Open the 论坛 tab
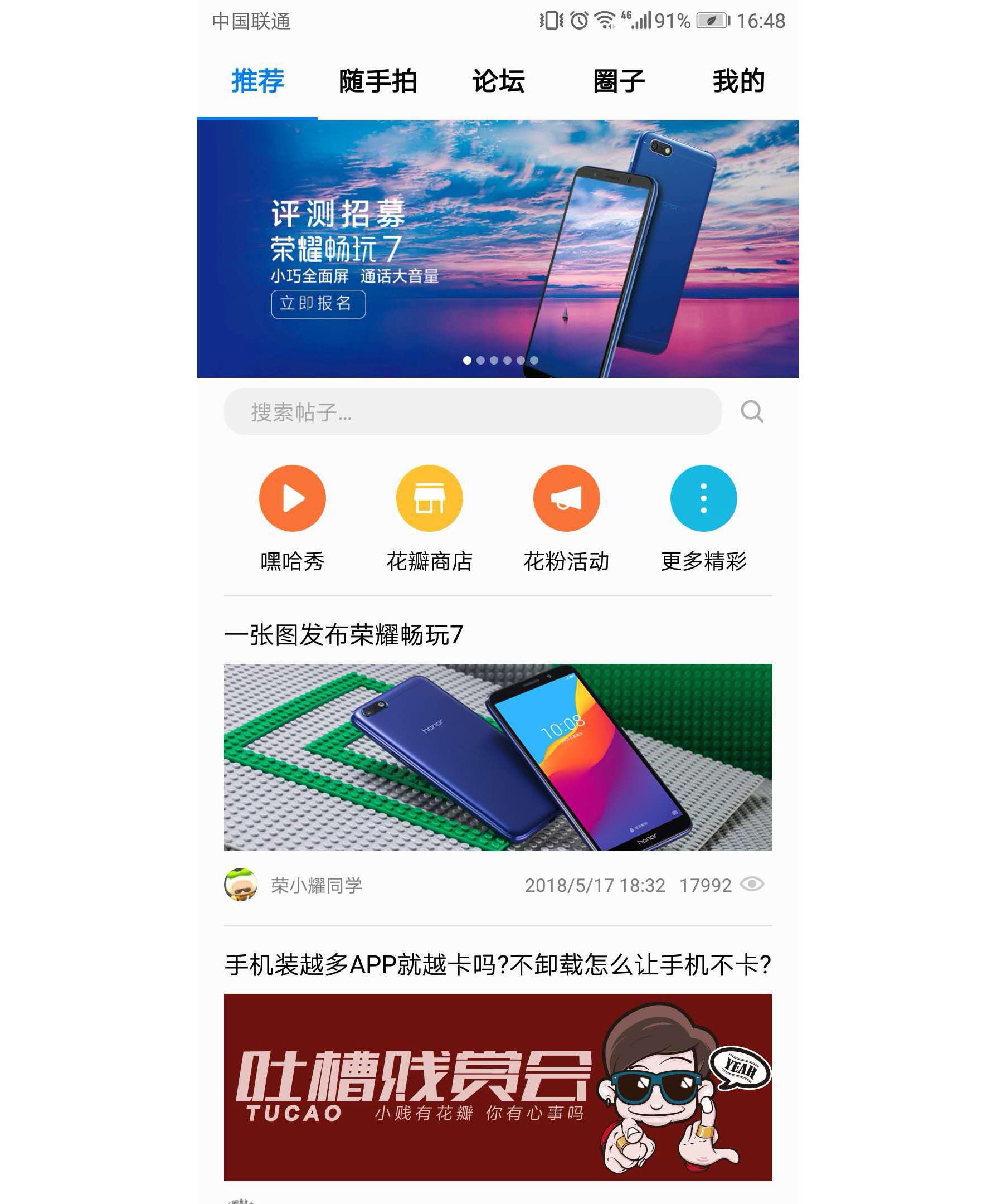 coord(498,81)
